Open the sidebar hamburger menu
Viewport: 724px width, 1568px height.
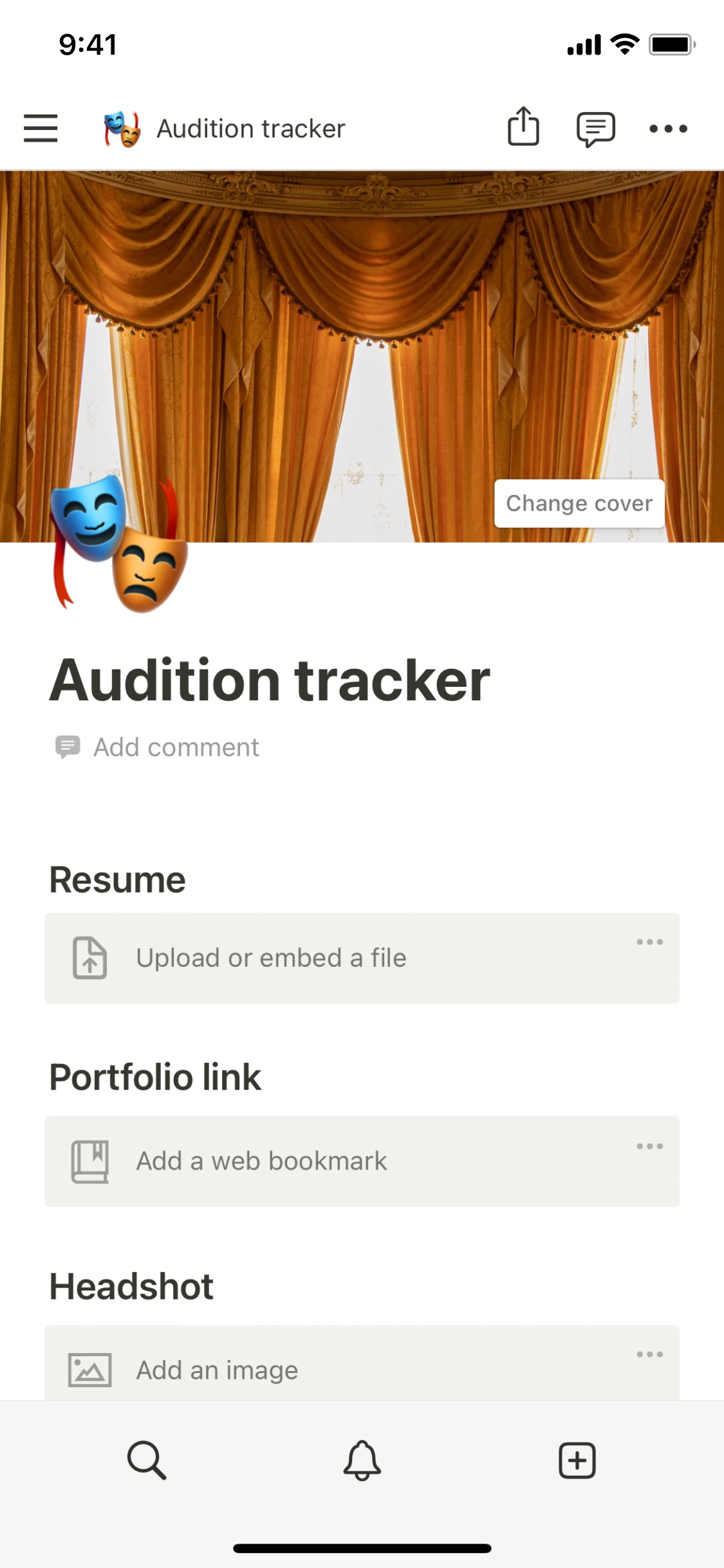pyautogui.click(x=41, y=128)
